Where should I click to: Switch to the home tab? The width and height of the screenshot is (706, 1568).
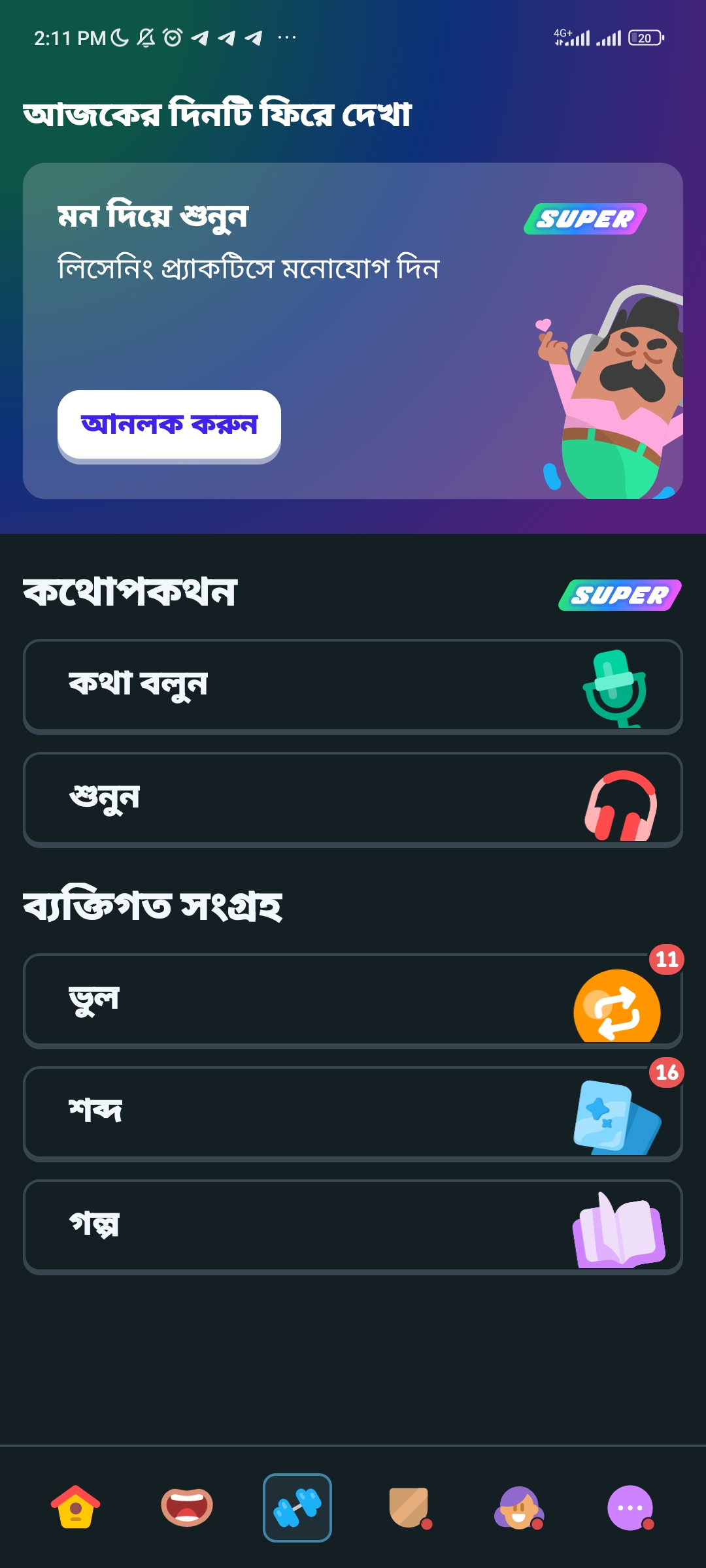coord(76,1507)
